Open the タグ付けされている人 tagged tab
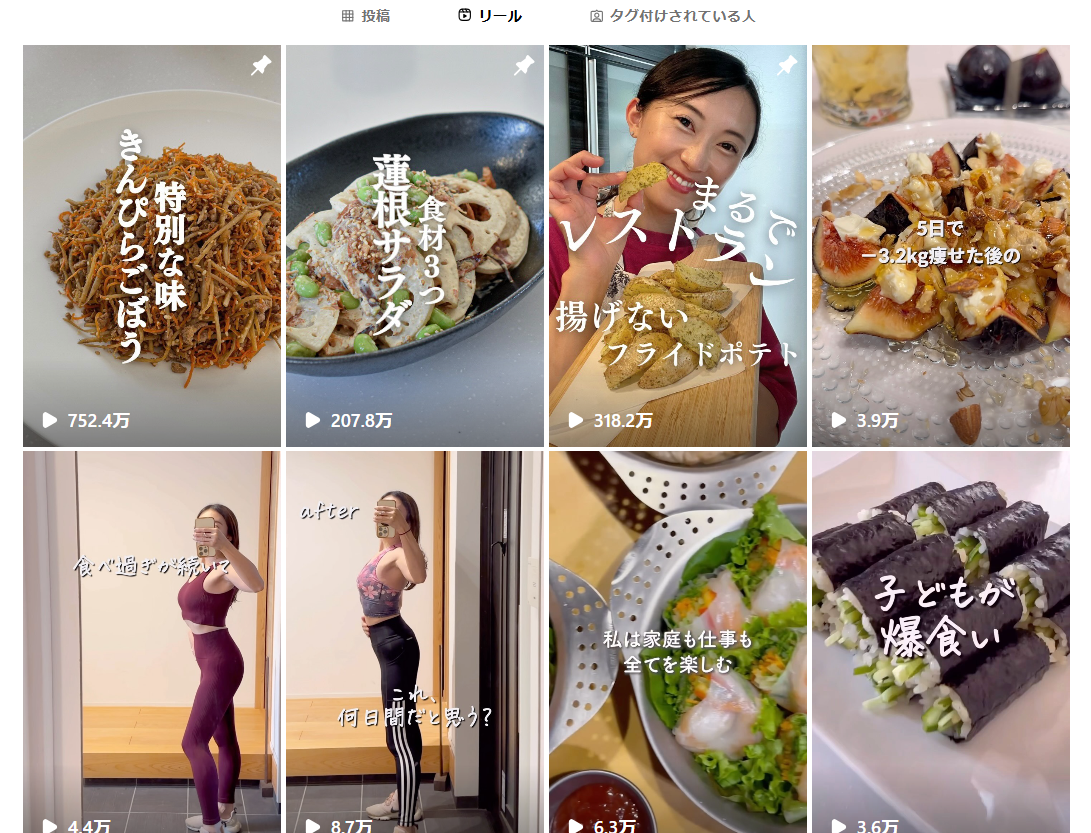 click(672, 16)
